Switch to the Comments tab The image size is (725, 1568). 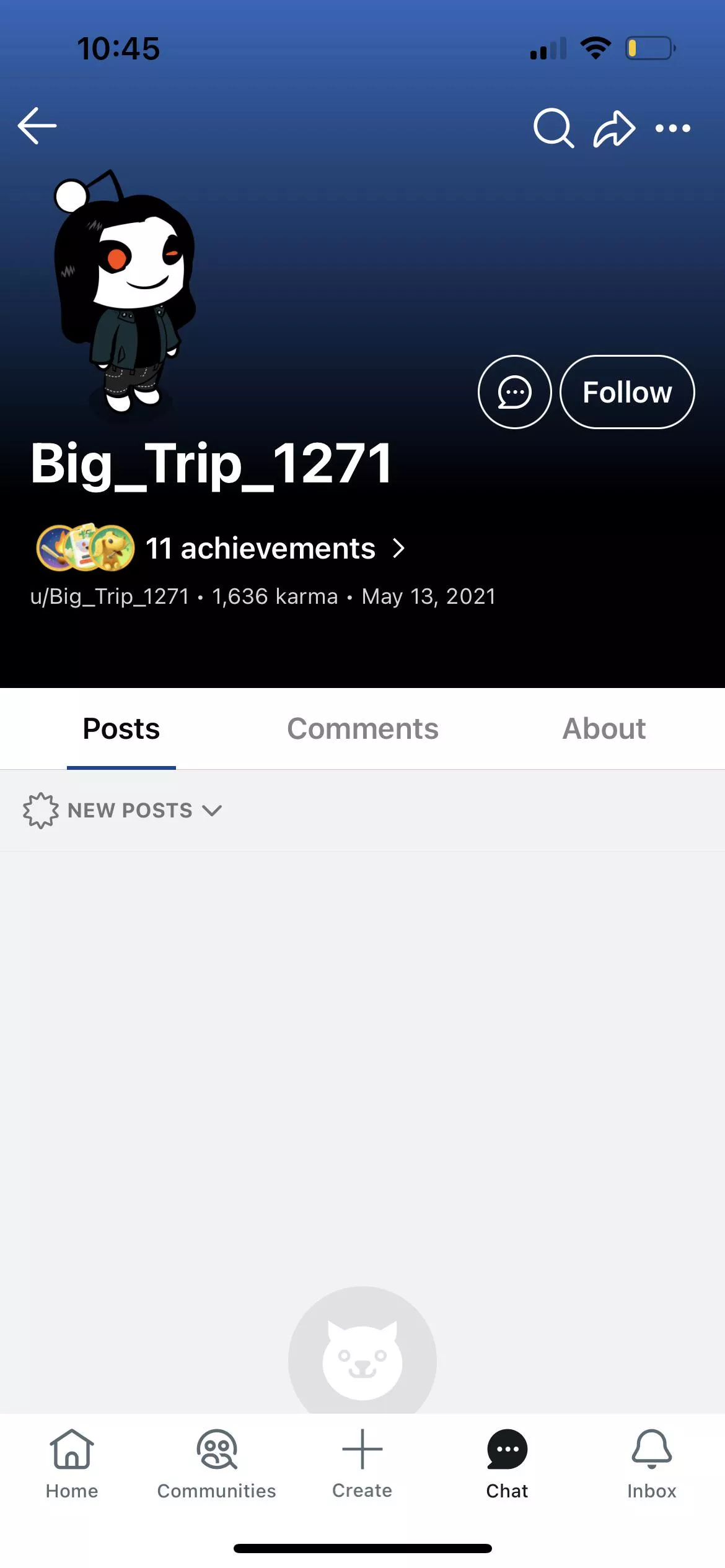pyautogui.click(x=362, y=729)
